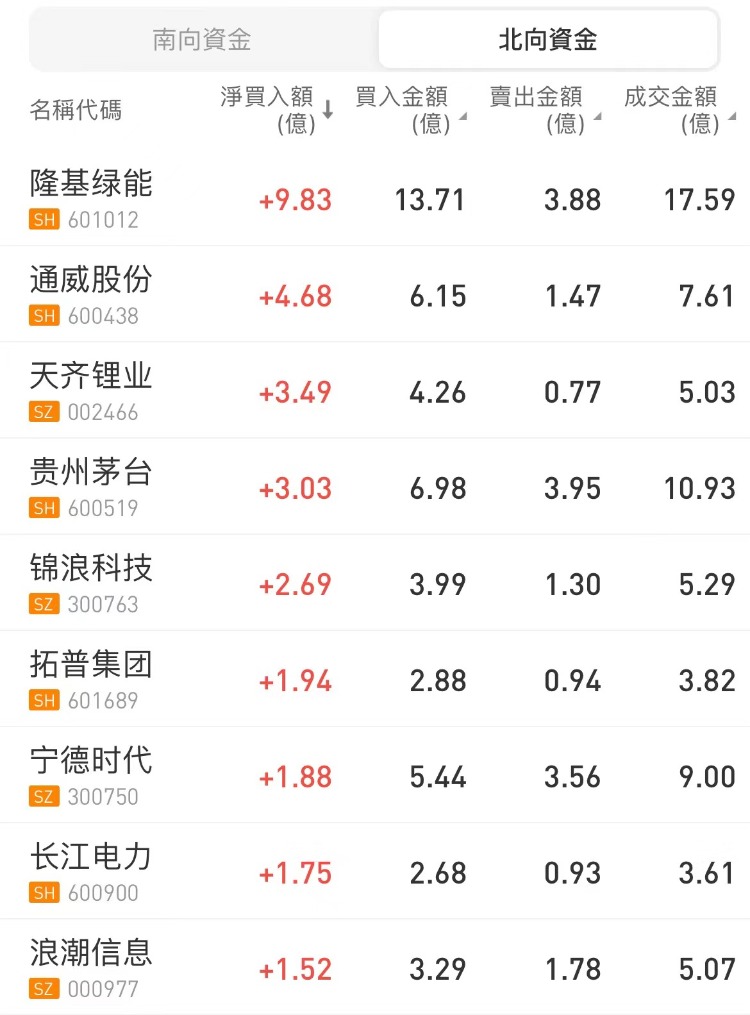
Task: Open 长江电力 stock row
Action: [x=92, y=871]
